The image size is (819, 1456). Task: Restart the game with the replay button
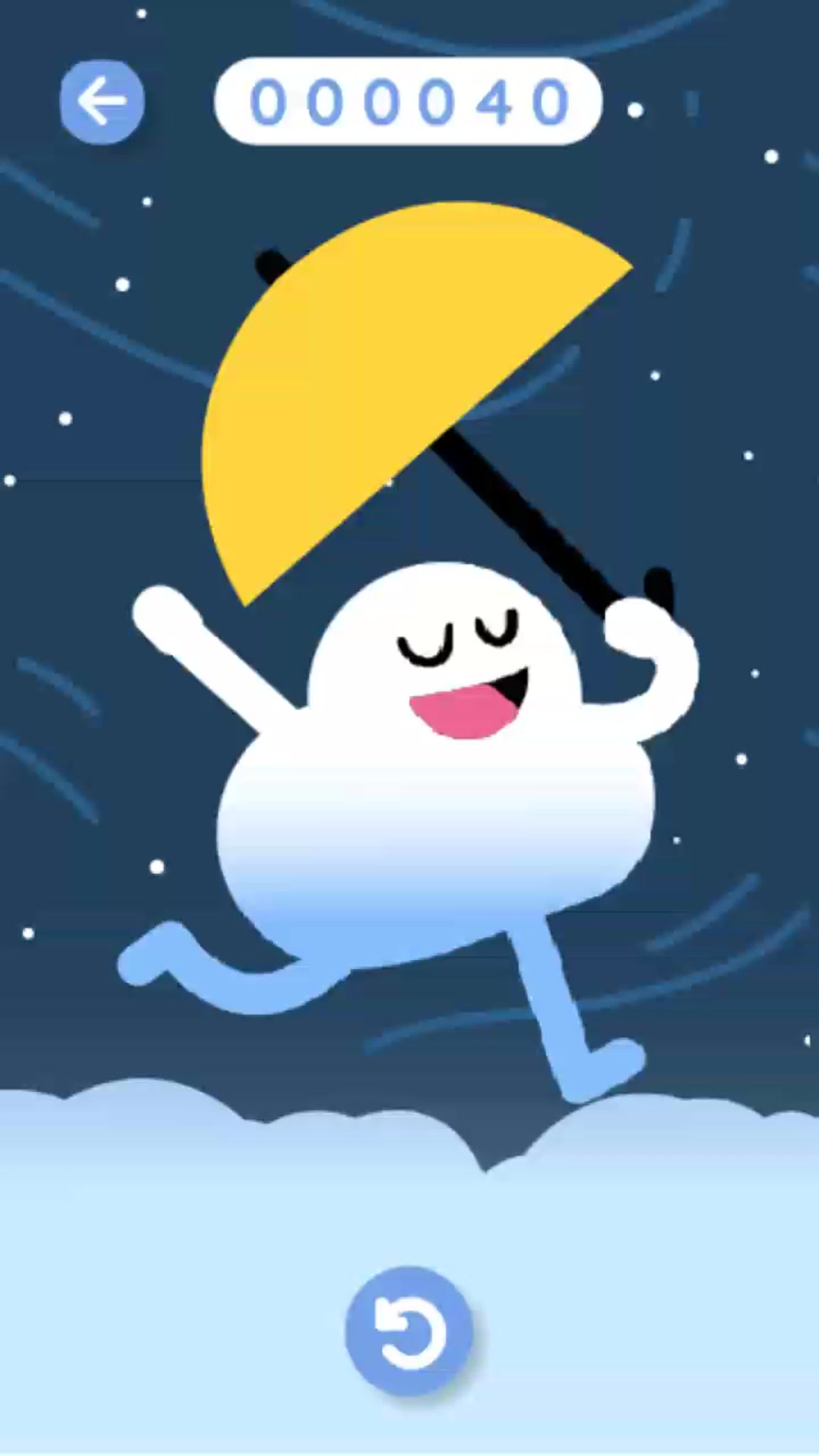click(409, 1331)
